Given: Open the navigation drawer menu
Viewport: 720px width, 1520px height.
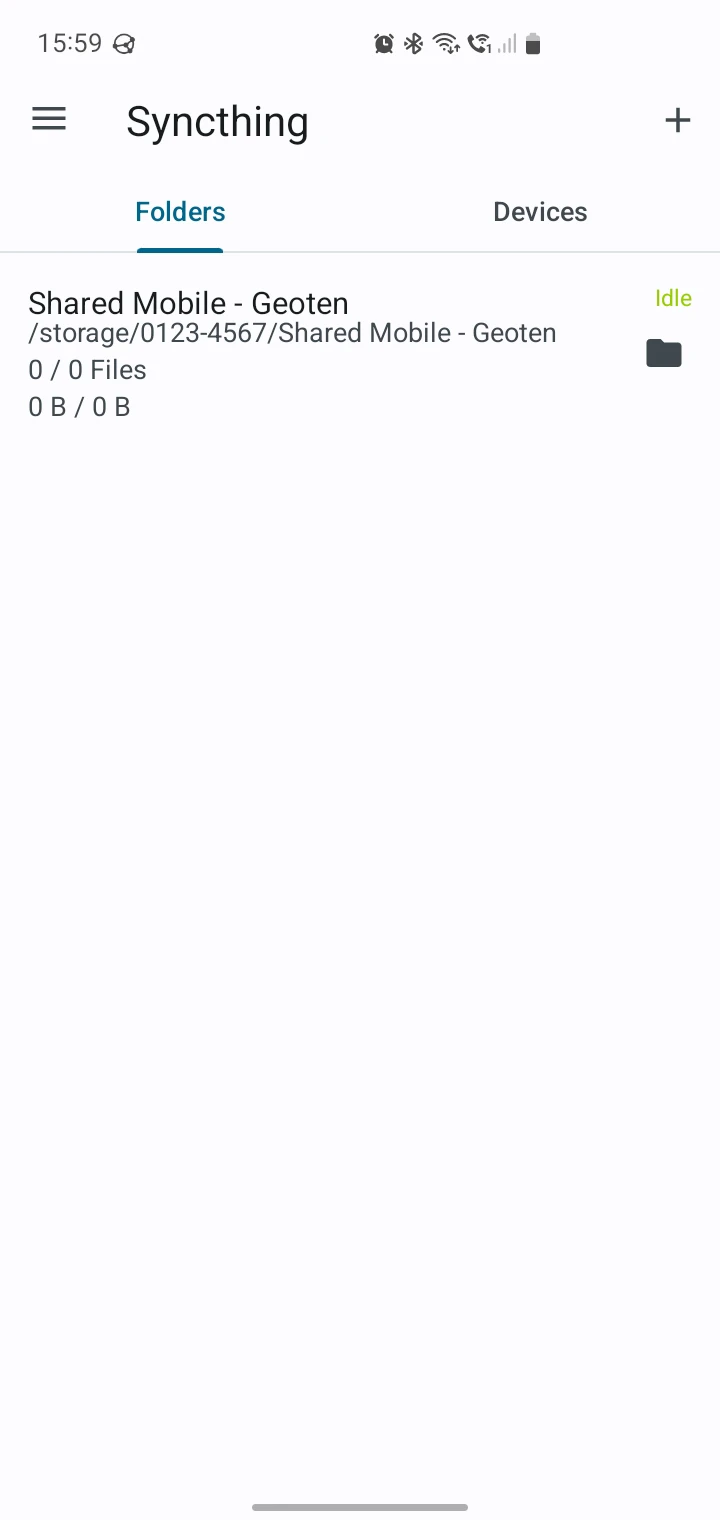Looking at the screenshot, I should click(x=48, y=119).
